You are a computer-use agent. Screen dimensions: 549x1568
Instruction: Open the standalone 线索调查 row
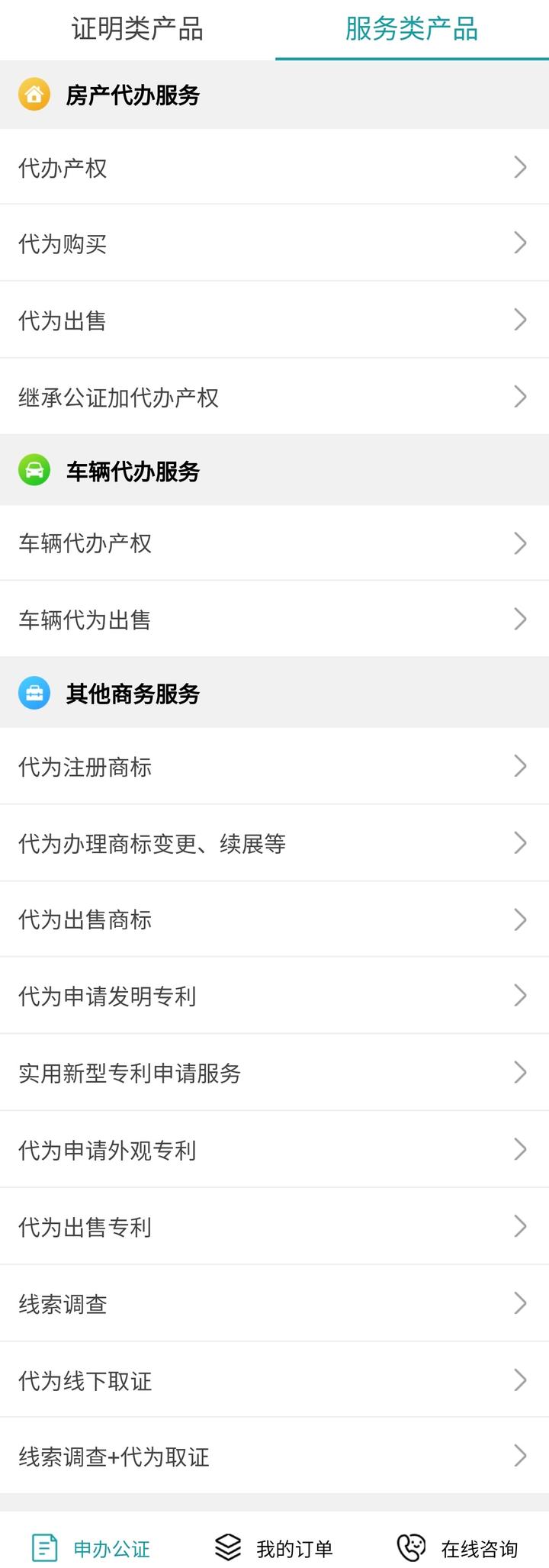[x=274, y=1304]
